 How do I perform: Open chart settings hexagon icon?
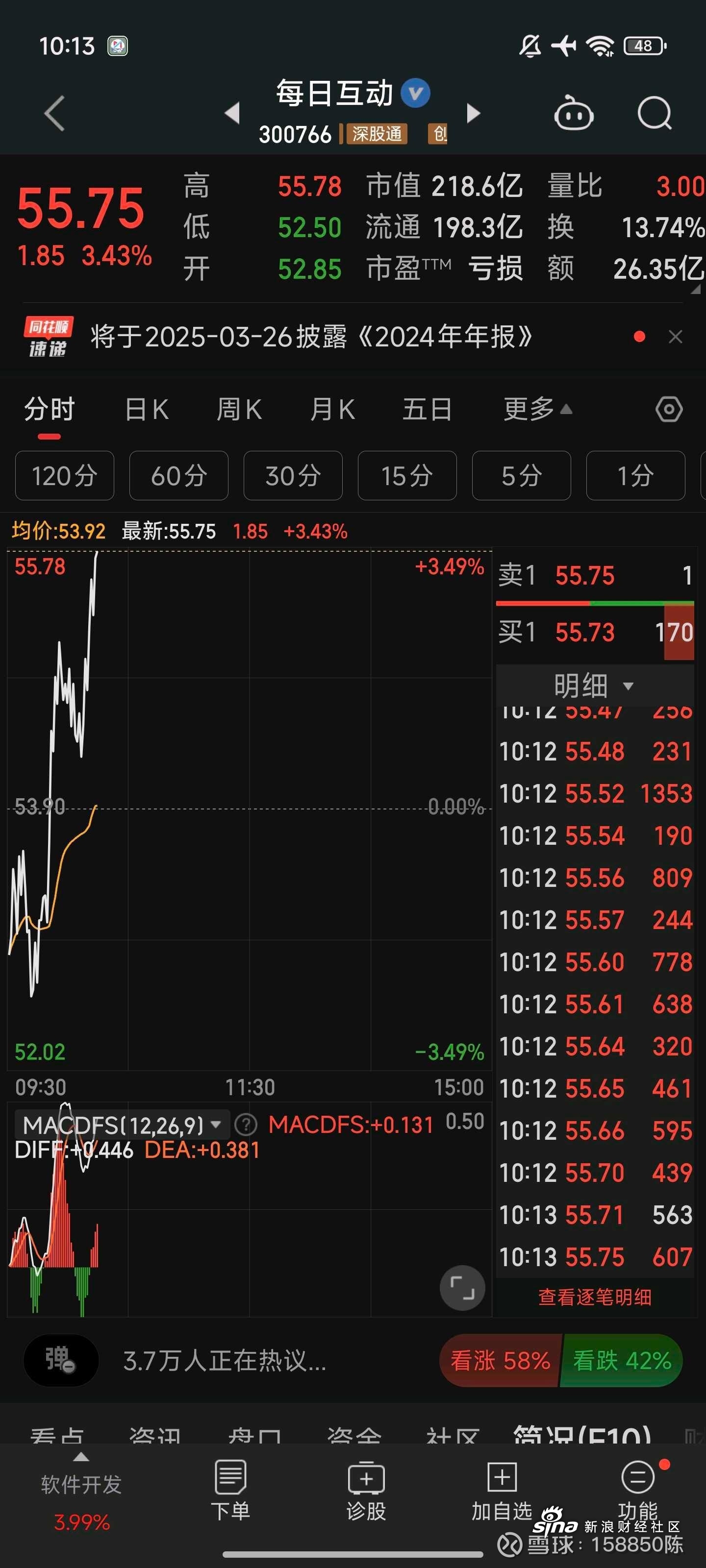pos(669,409)
